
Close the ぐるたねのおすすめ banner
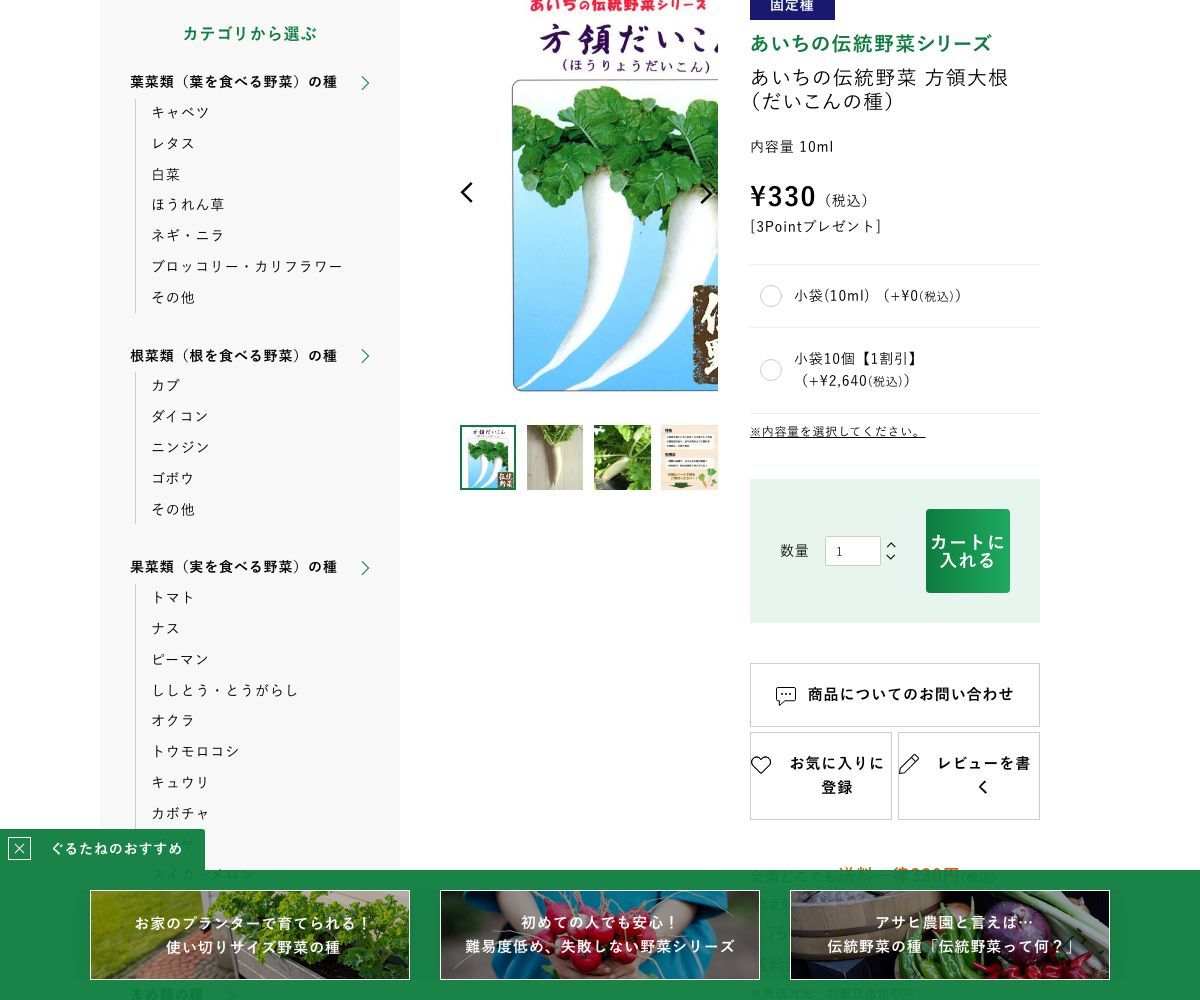19,849
